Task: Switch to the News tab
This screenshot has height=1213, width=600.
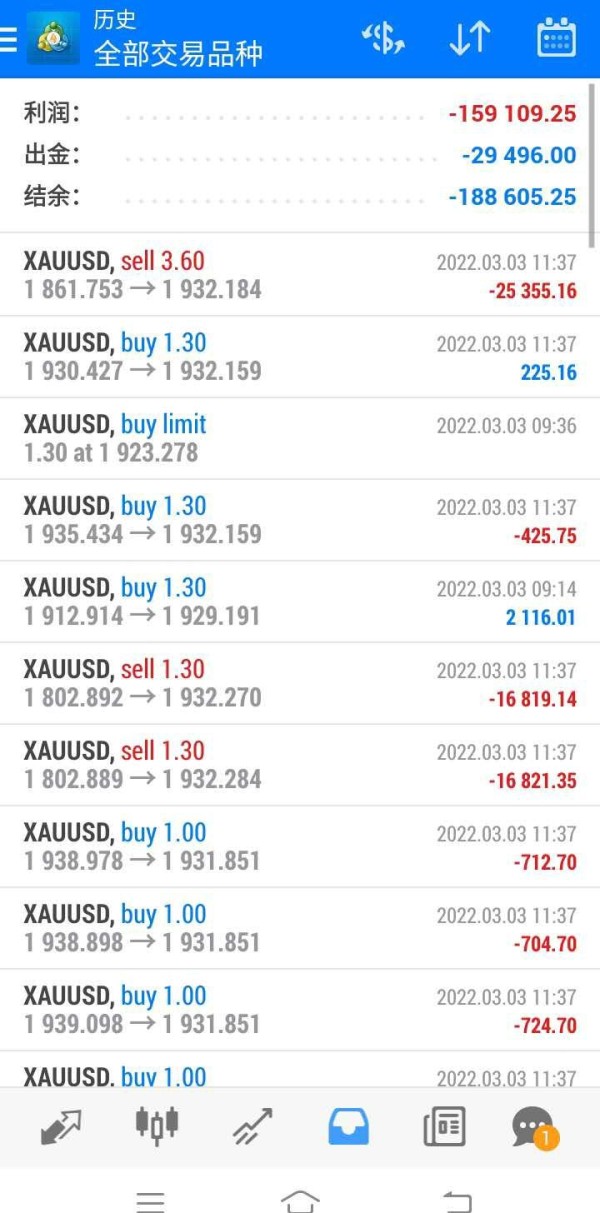Action: (x=444, y=1126)
